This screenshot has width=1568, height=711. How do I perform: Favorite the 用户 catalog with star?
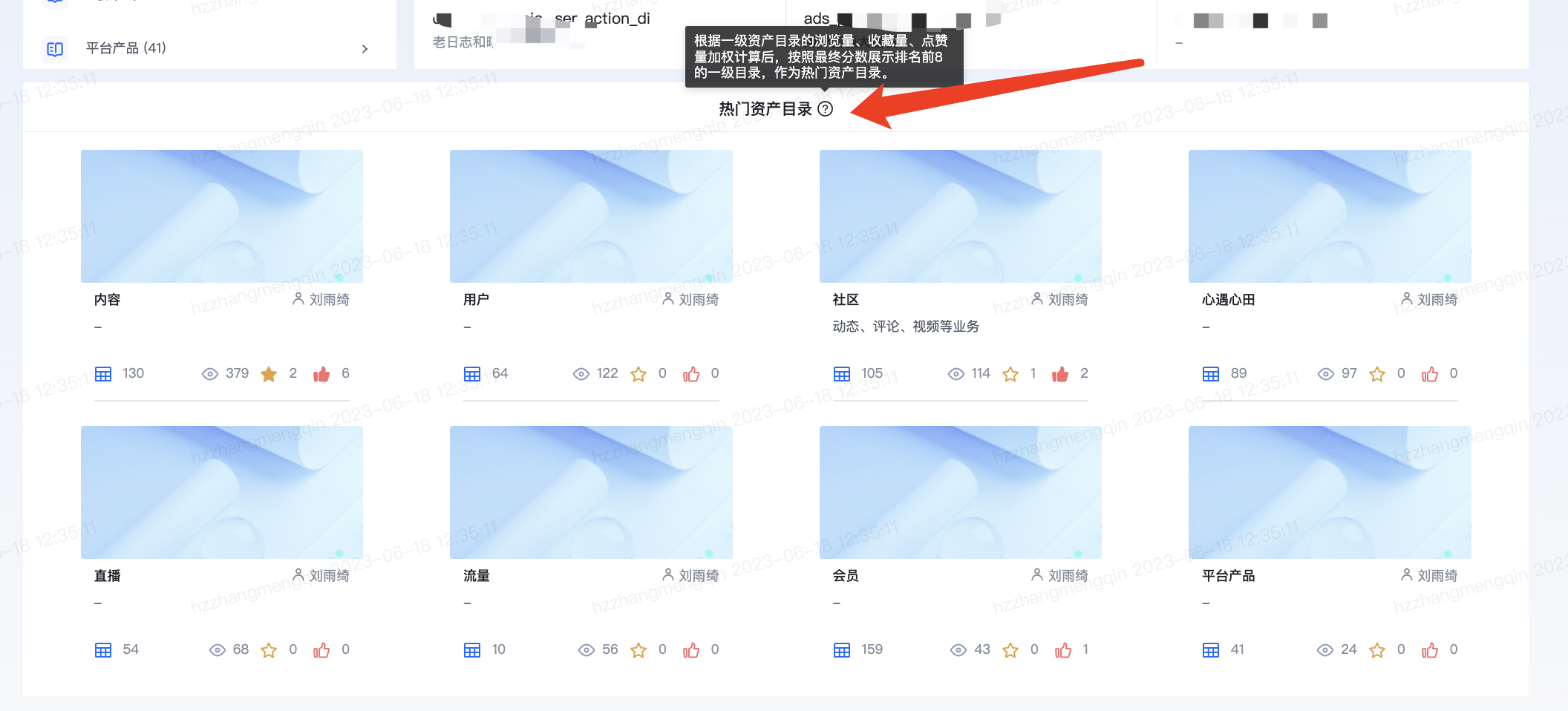pyautogui.click(x=638, y=374)
